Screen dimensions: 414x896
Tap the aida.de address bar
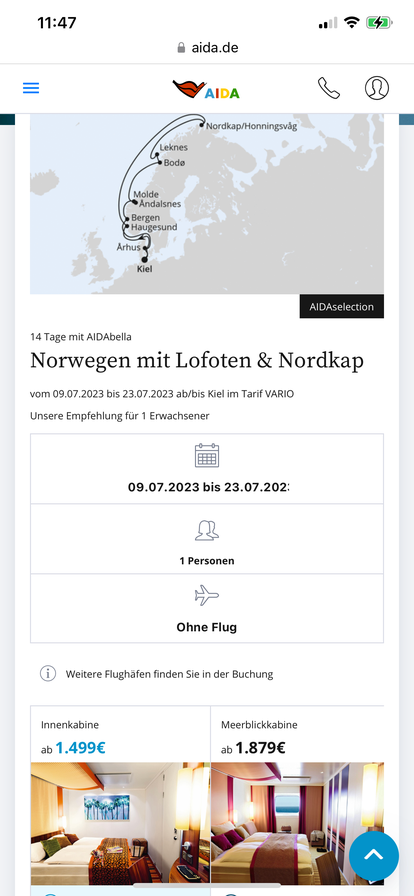[207, 48]
